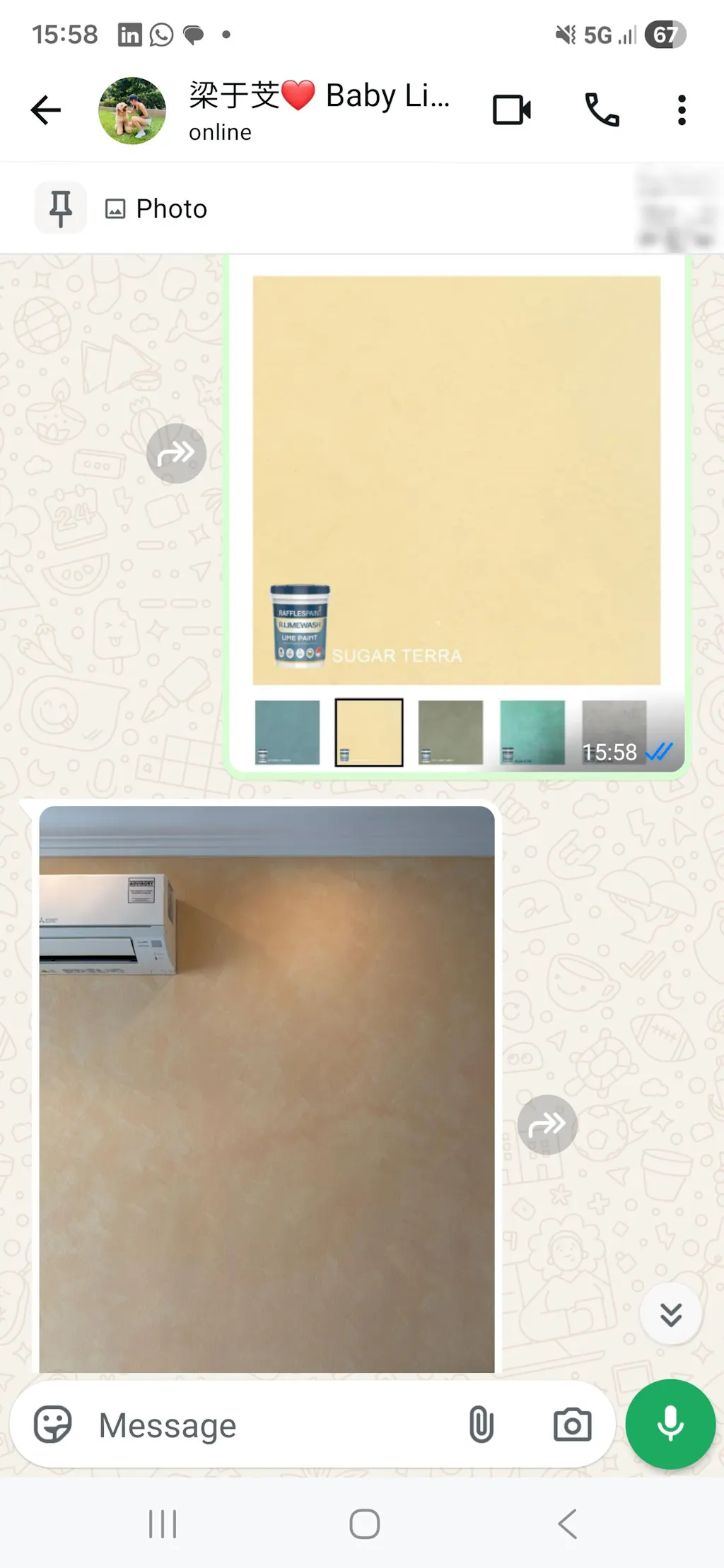Open the received wall photo
Screen dimensions: 724x1568
point(267,1088)
